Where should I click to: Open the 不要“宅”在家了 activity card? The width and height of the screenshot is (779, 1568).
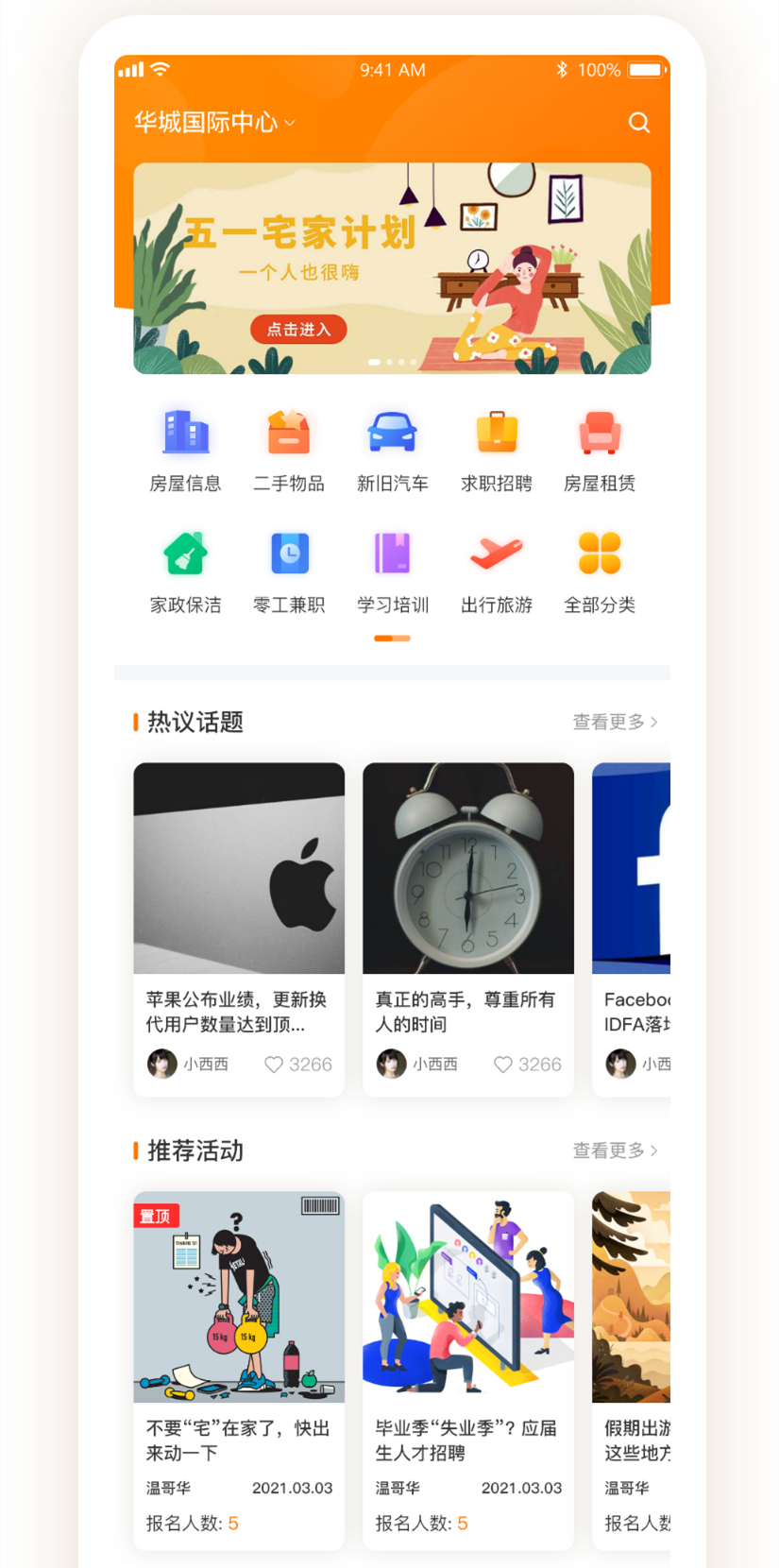[239, 1341]
